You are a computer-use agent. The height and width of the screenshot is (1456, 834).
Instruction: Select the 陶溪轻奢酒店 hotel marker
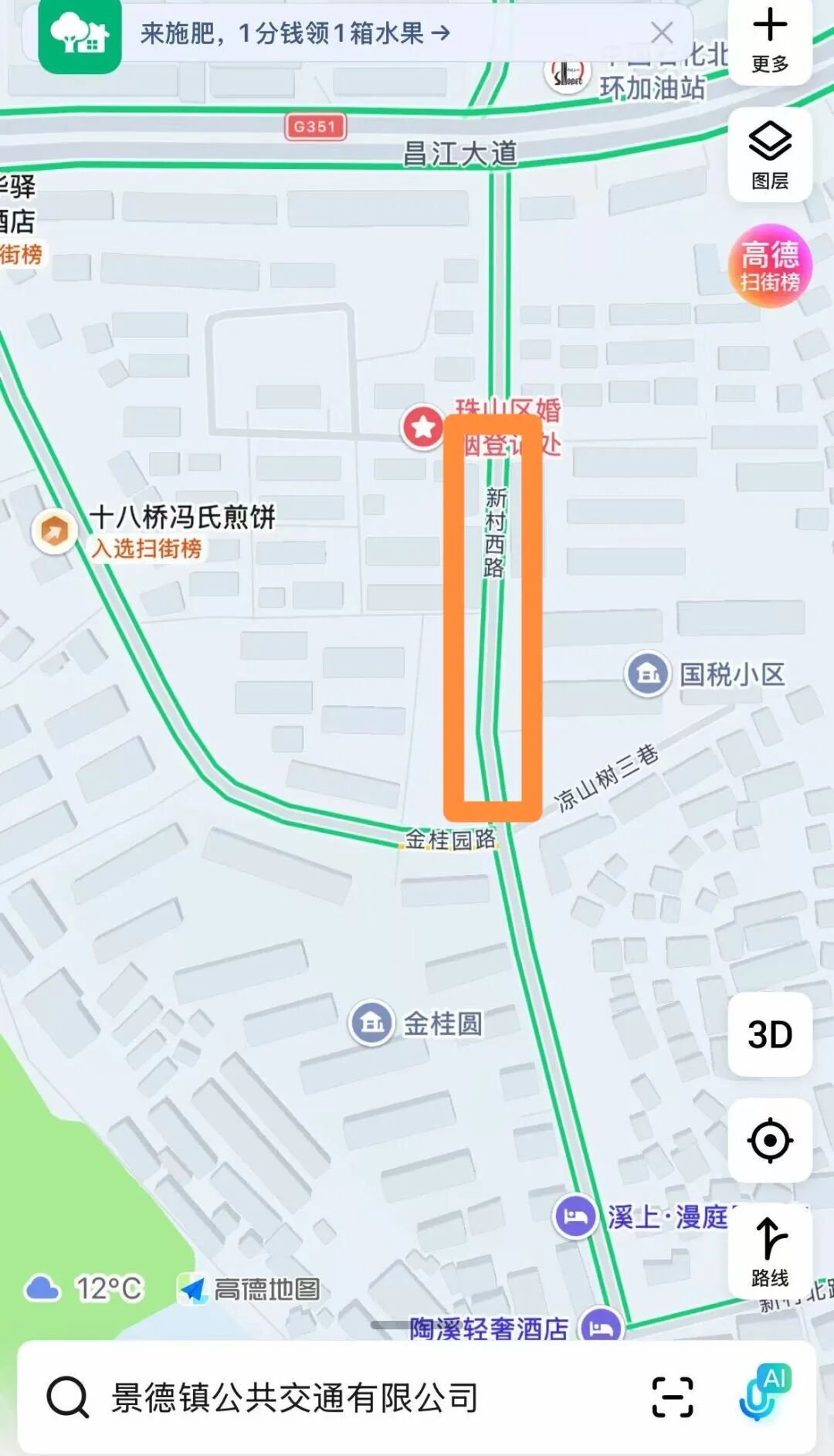click(x=602, y=1327)
